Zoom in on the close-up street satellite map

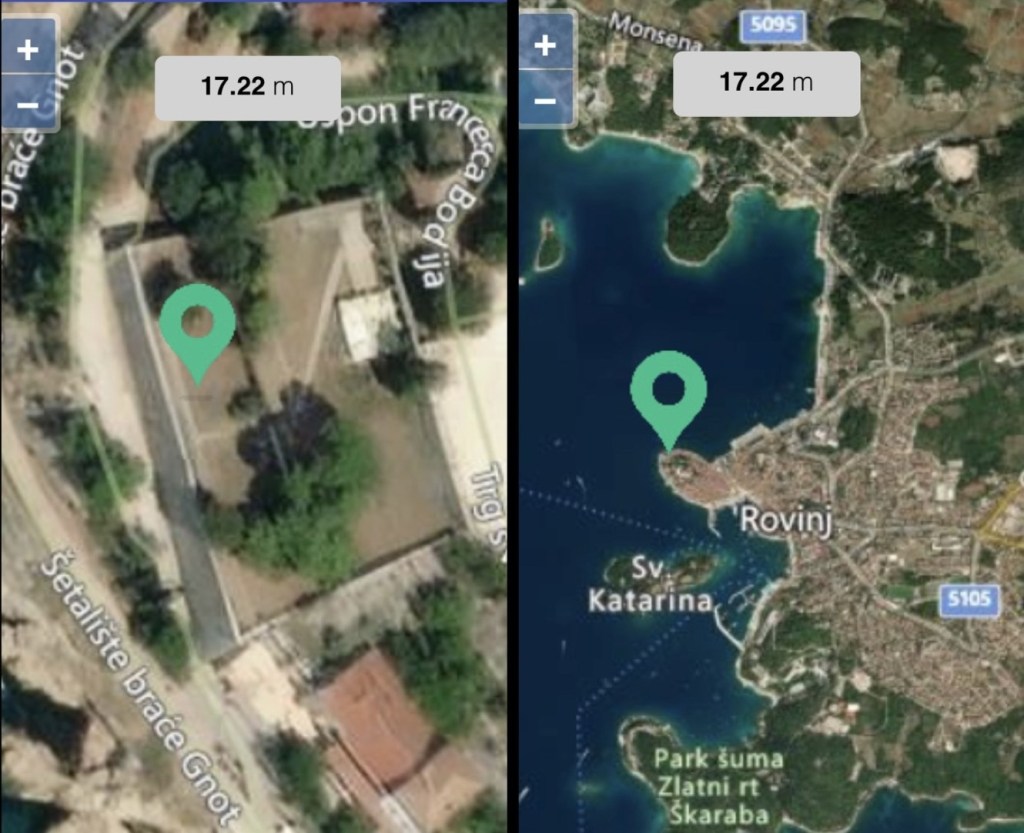(28, 50)
